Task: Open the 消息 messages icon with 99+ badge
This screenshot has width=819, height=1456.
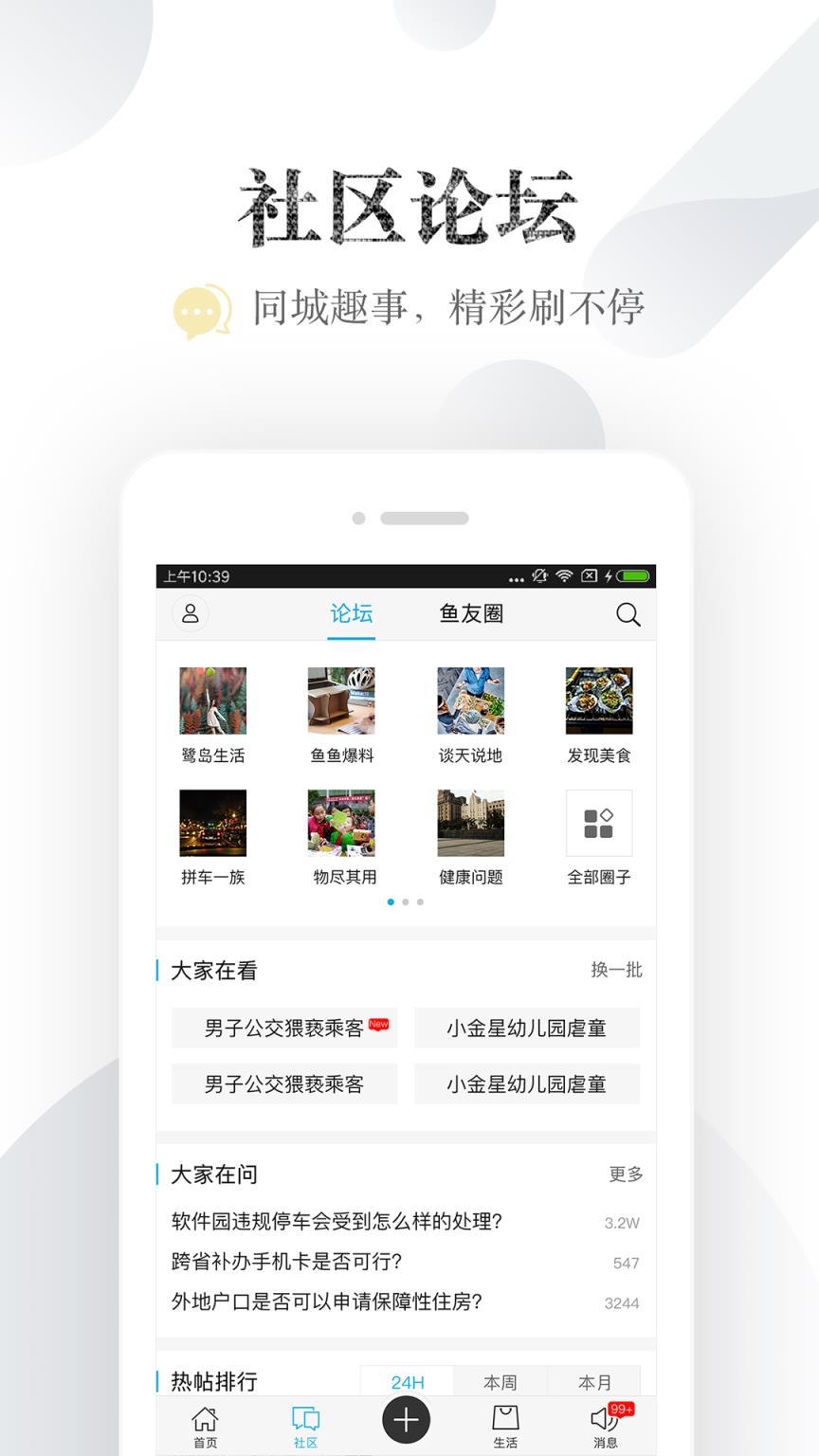Action: click(605, 1424)
